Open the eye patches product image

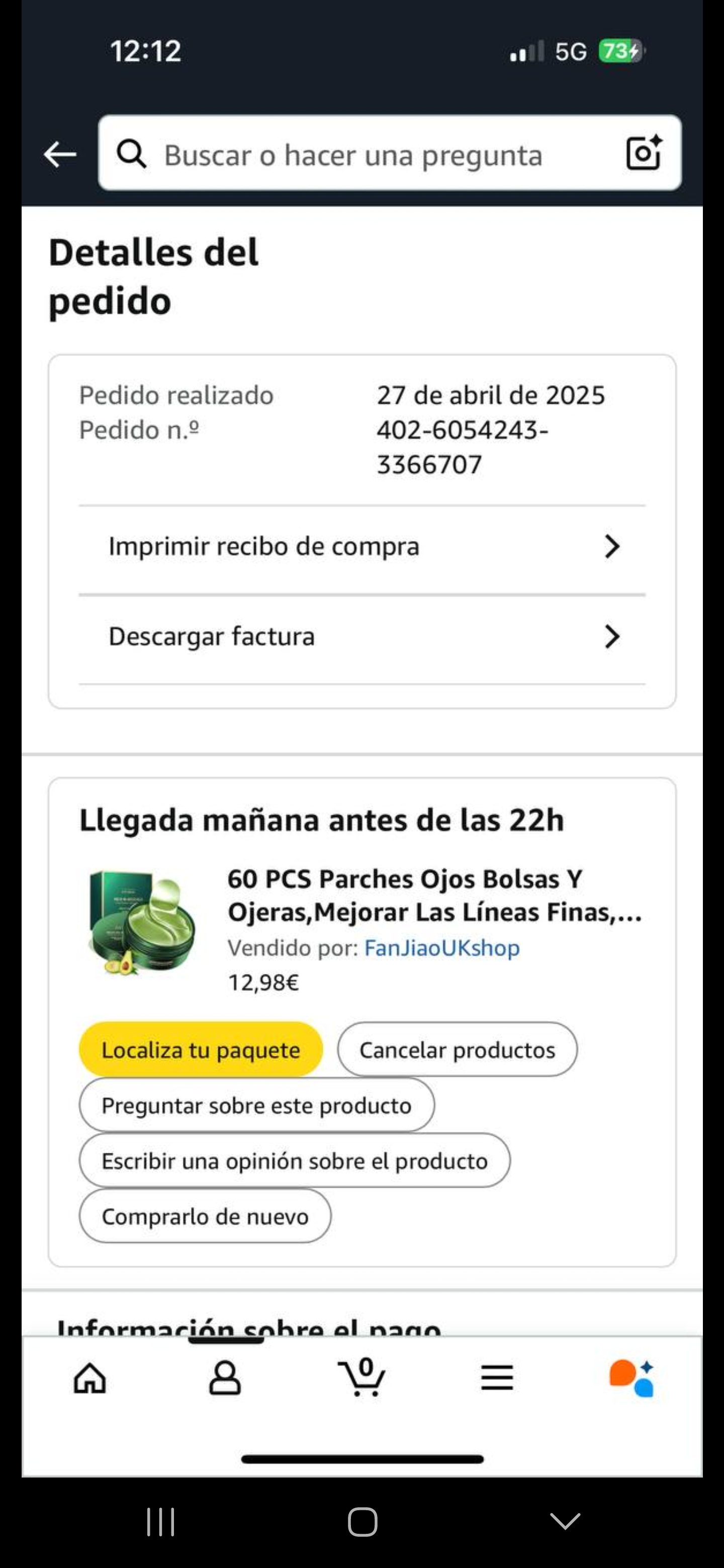coord(142,923)
